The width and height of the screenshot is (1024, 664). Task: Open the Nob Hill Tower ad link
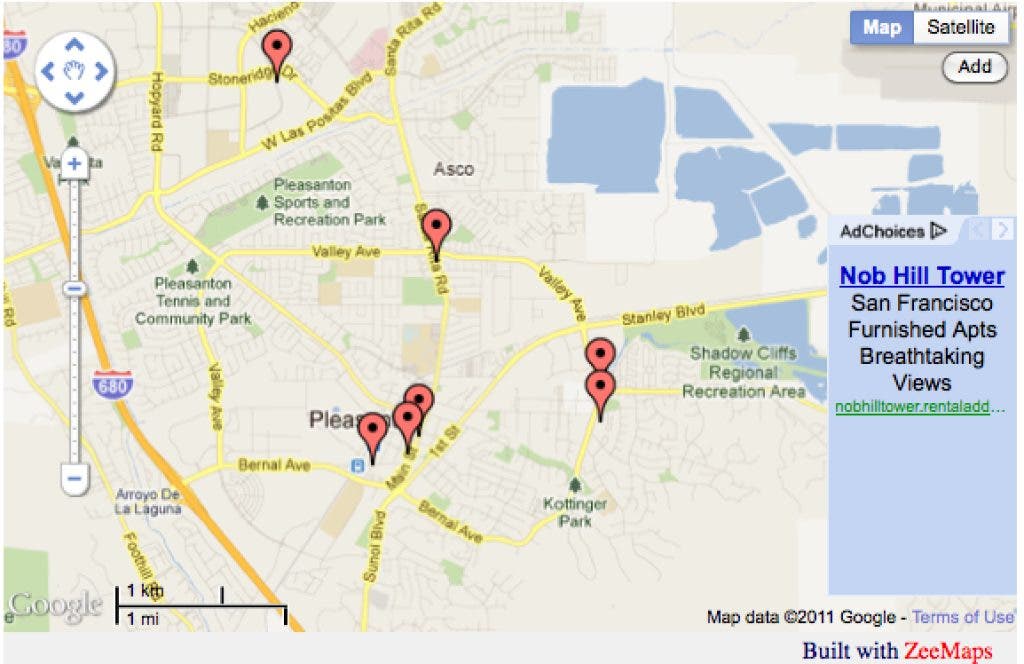921,276
